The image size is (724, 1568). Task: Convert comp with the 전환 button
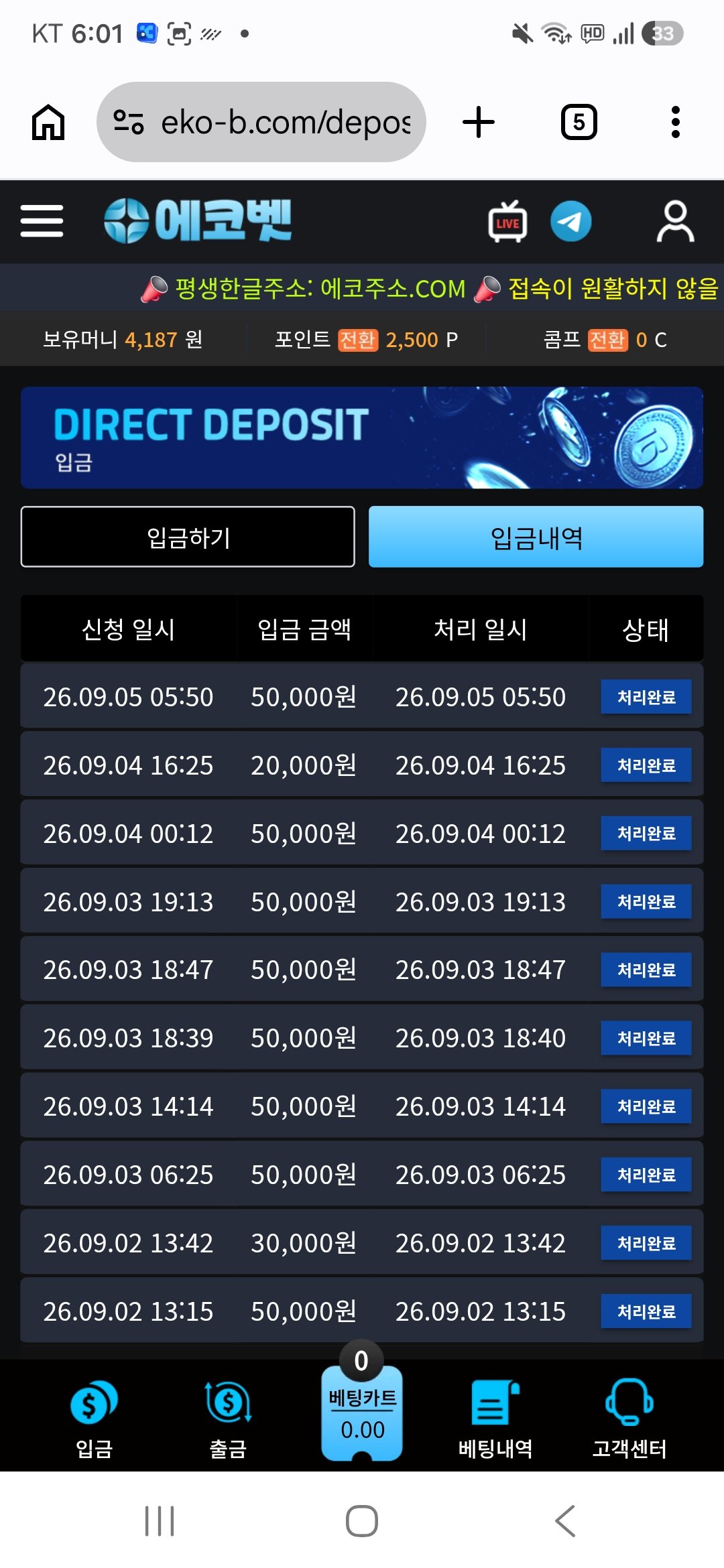pos(607,340)
